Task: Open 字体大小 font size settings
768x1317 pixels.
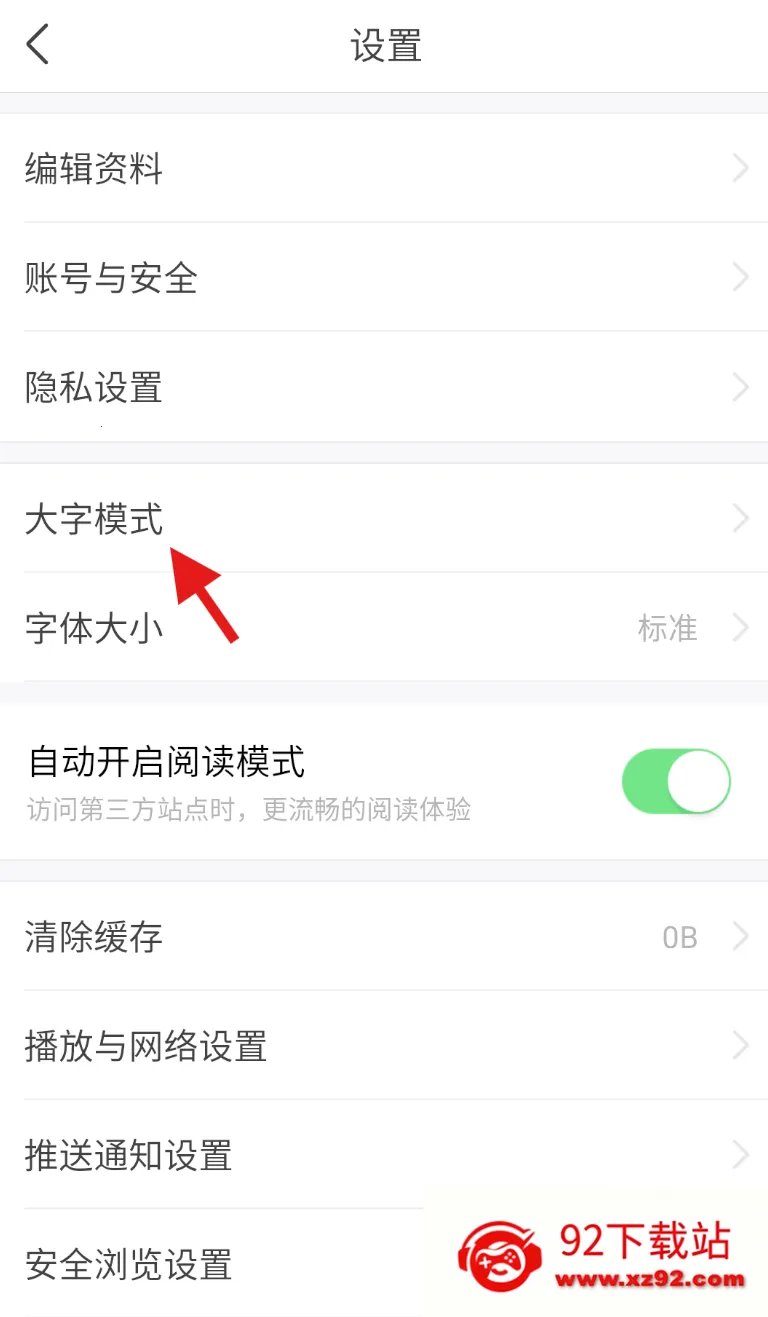Action: coord(93,628)
